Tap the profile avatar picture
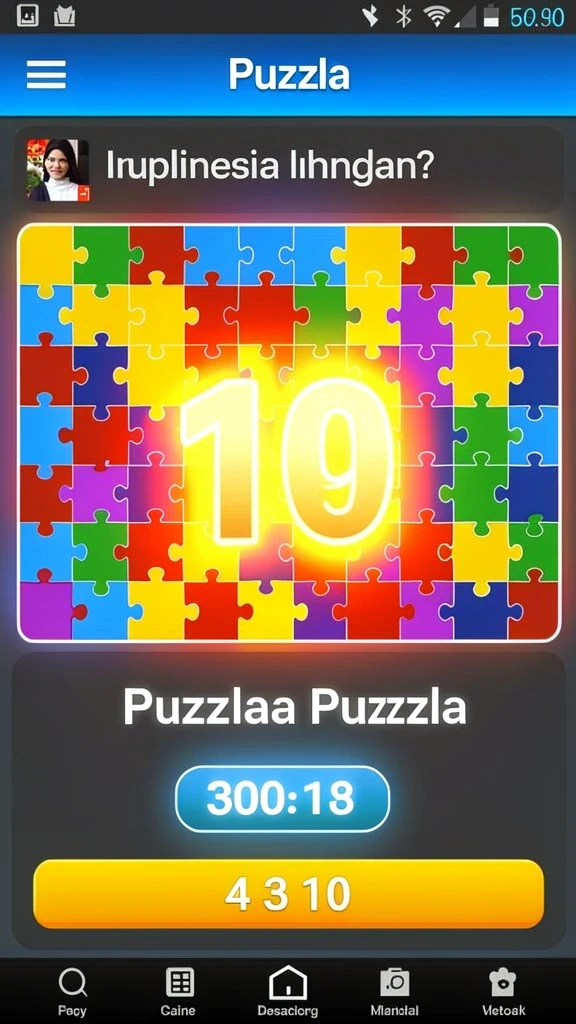 tap(57, 169)
